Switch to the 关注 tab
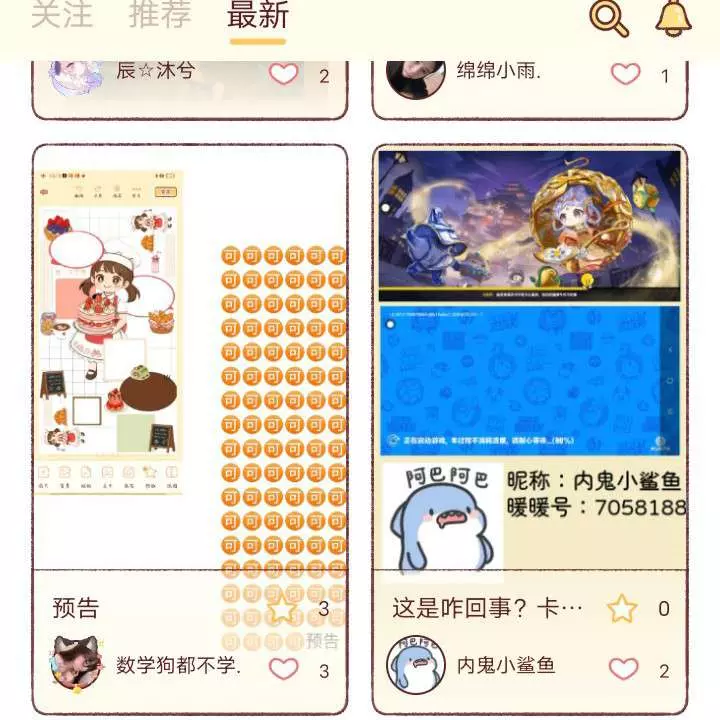The height and width of the screenshot is (720, 720). (x=61, y=16)
